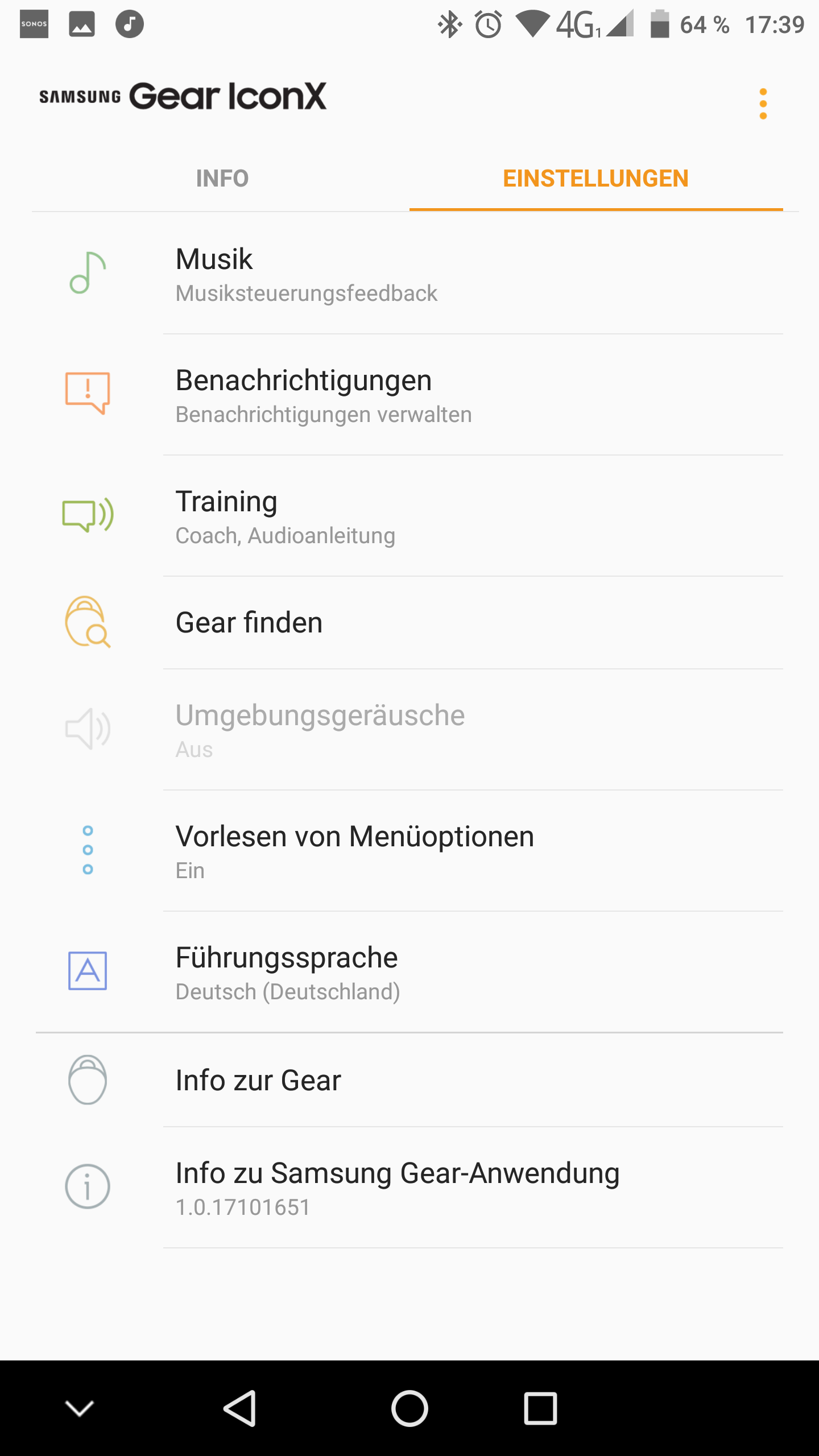
Task: Click the Führungssprache language icon
Action: pyautogui.click(x=88, y=974)
